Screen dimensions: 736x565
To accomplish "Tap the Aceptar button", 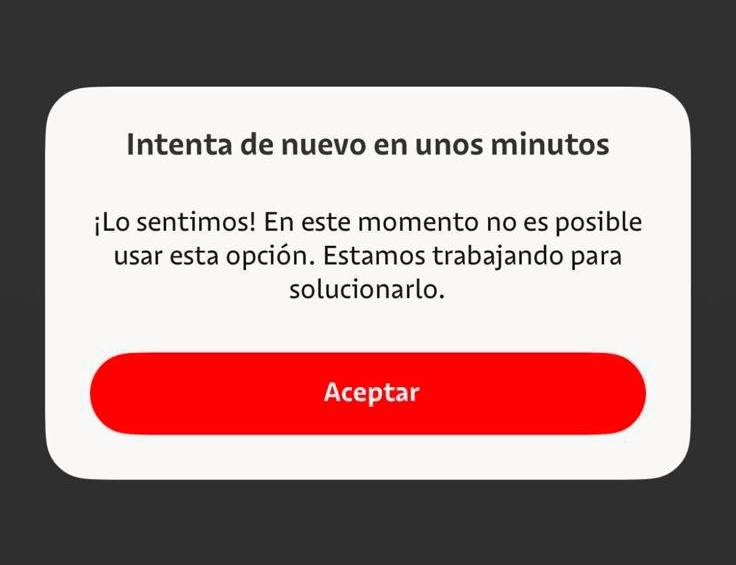I will coord(368,393).
